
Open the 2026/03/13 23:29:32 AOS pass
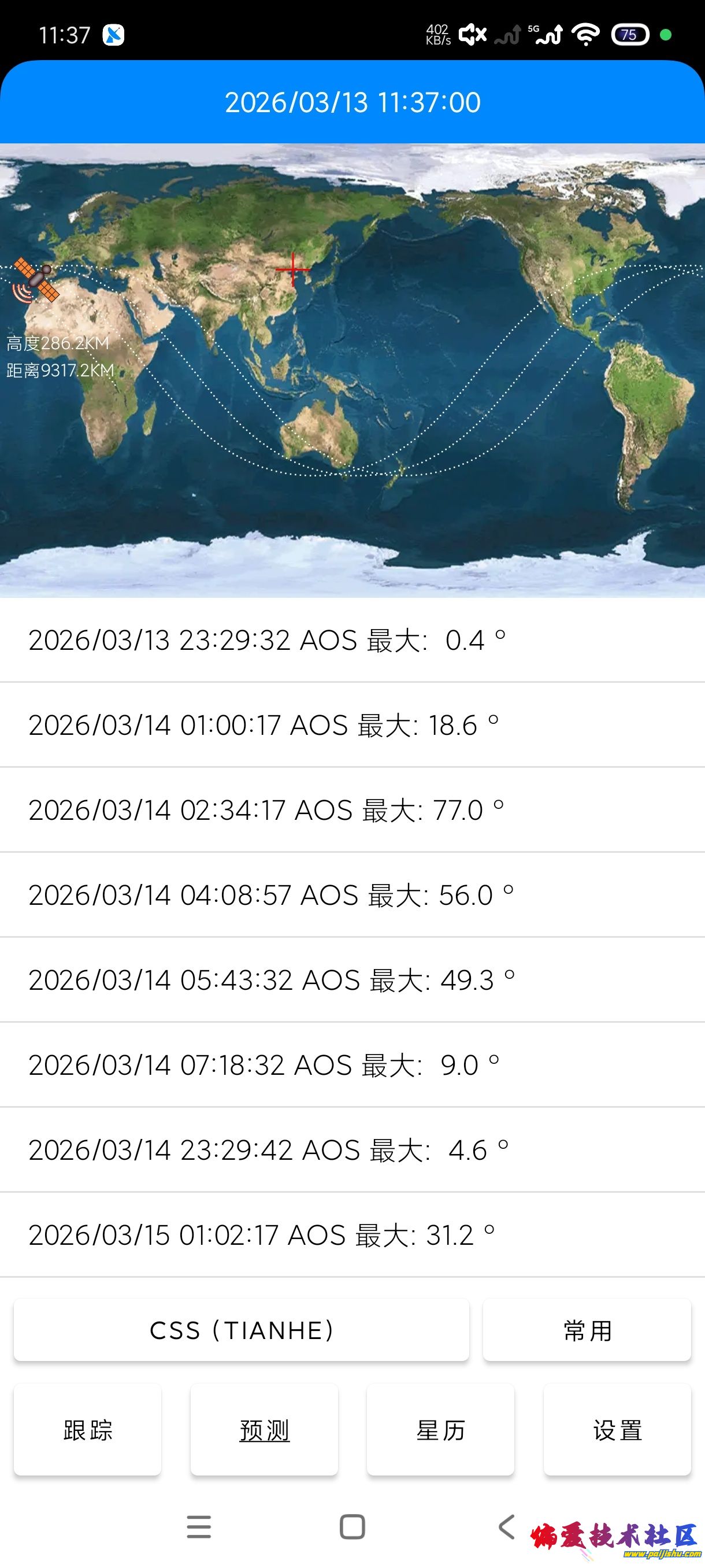click(x=352, y=641)
